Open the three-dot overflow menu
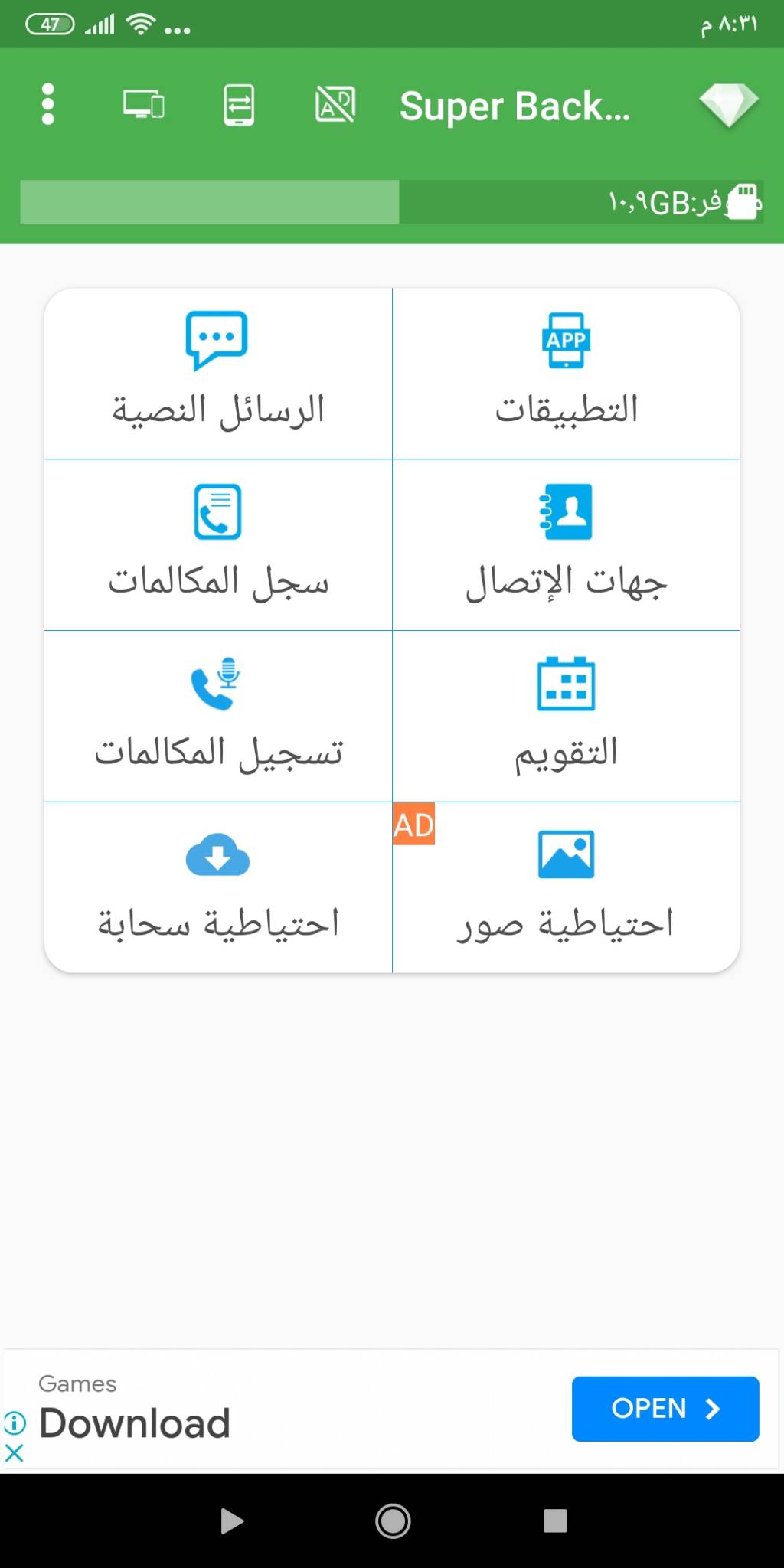The image size is (784, 1568). [47, 104]
